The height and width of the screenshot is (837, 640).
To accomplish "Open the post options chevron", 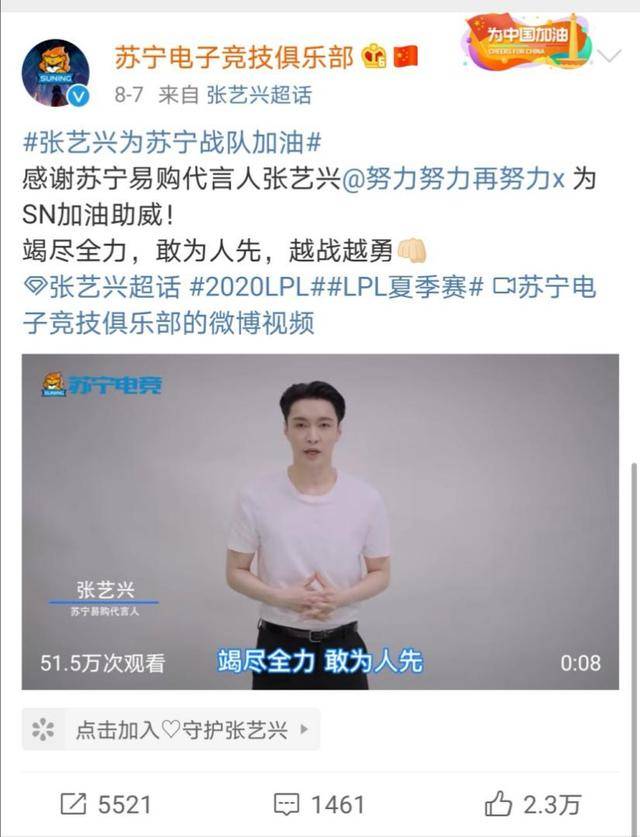I will pos(607,56).
